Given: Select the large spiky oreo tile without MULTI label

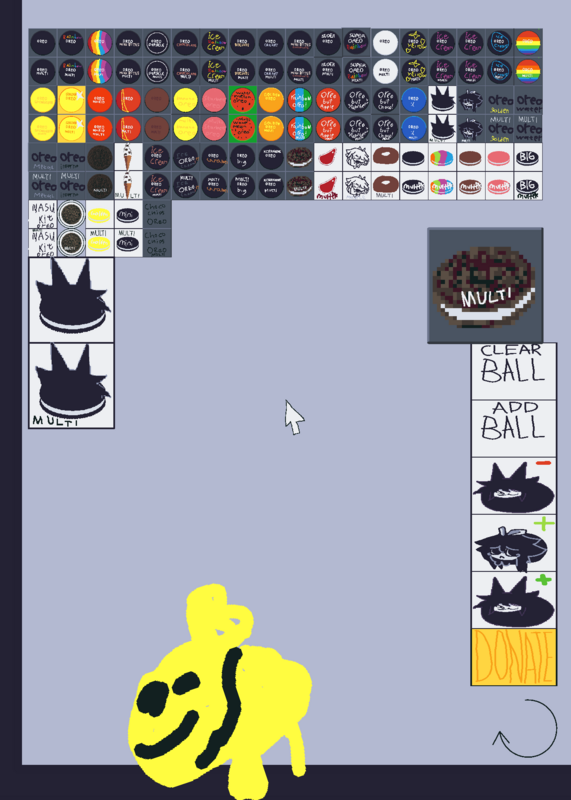Looking at the screenshot, I should pos(71,300).
